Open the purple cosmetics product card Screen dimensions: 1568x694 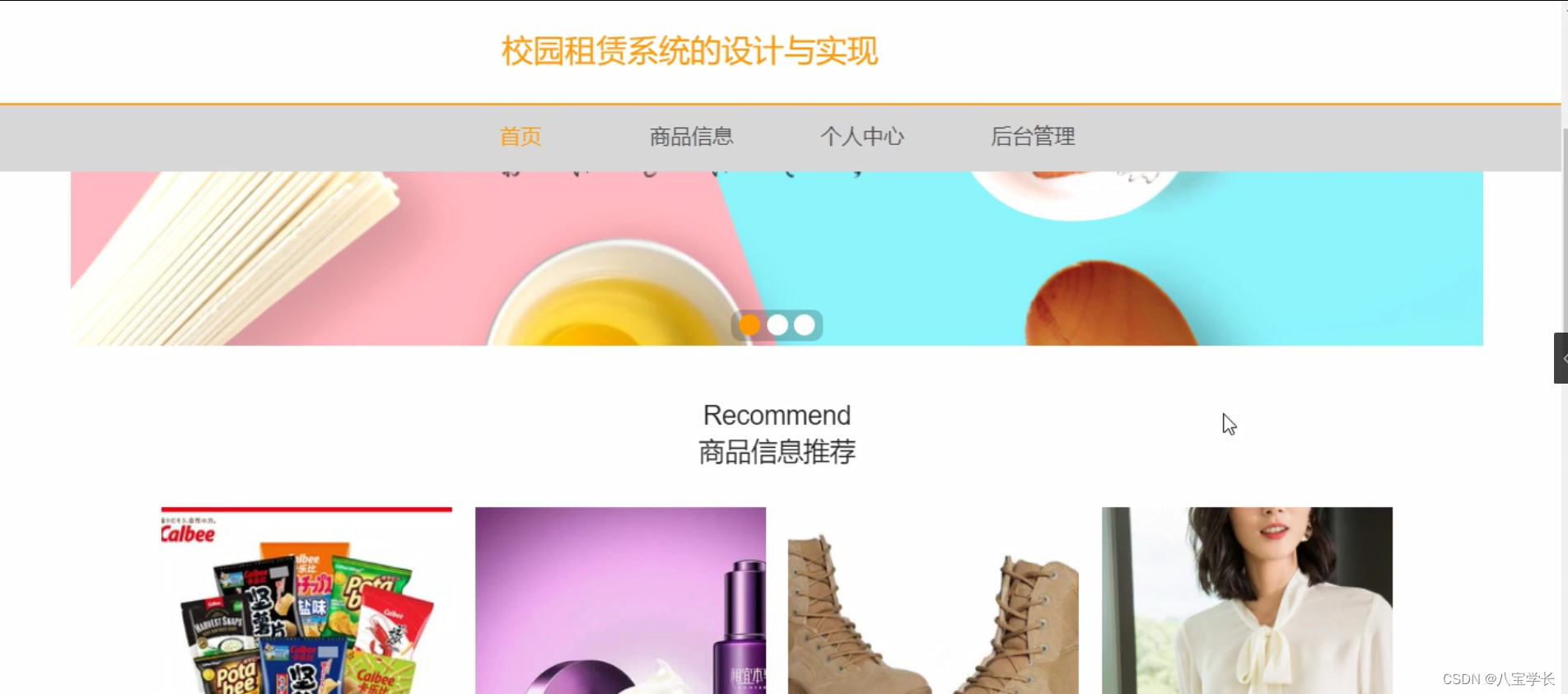620,600
